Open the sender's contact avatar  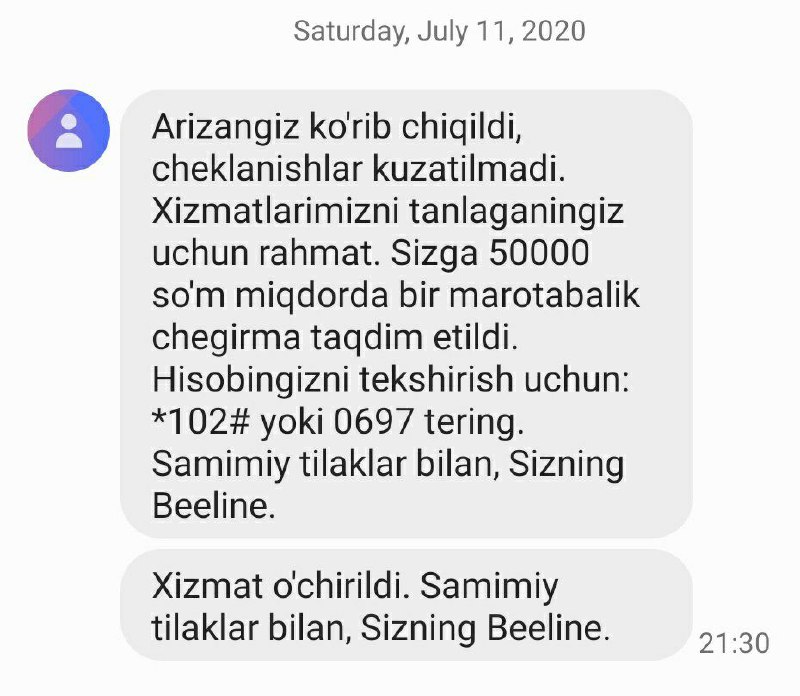[69, 131]
